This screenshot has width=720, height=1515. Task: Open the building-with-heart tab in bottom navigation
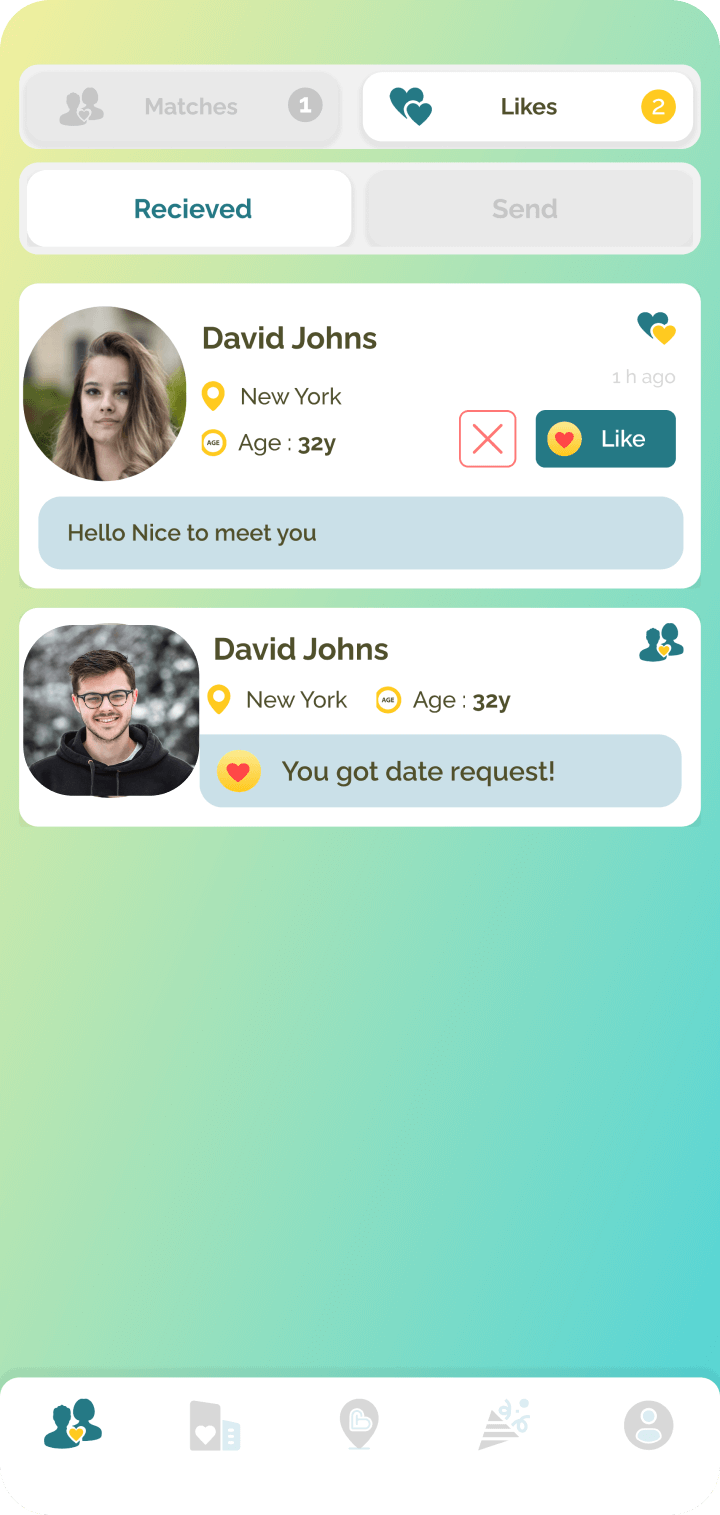click(215, 1425)
